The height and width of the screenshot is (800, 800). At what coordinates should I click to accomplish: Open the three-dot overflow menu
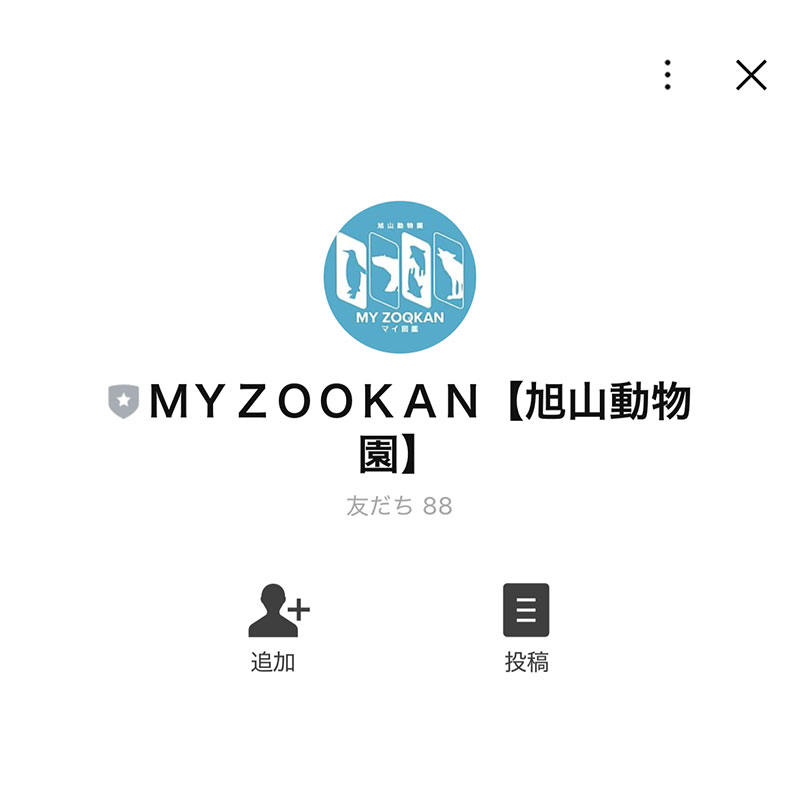[x=667, y=75]
